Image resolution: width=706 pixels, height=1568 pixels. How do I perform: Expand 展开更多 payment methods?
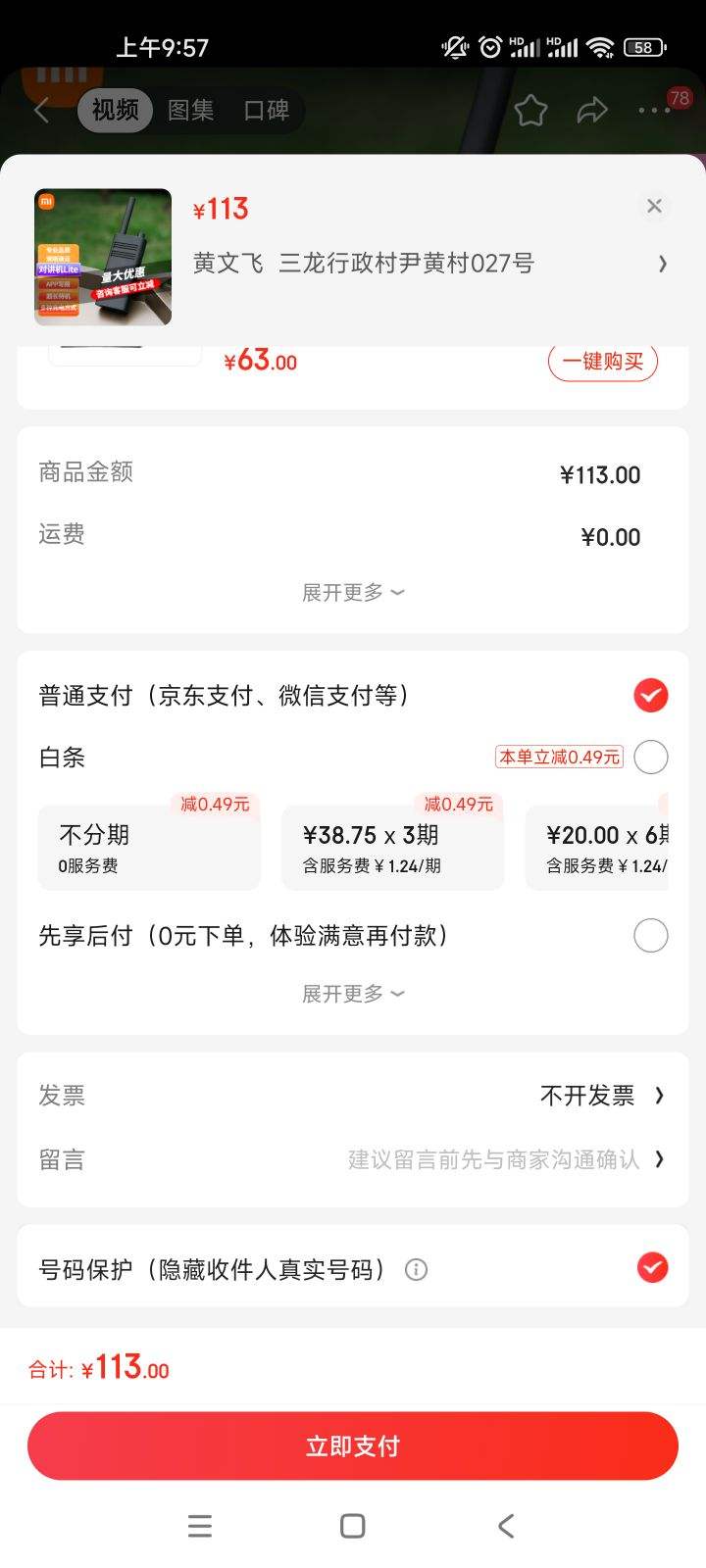pyautogui.click(x=352, y=994)
